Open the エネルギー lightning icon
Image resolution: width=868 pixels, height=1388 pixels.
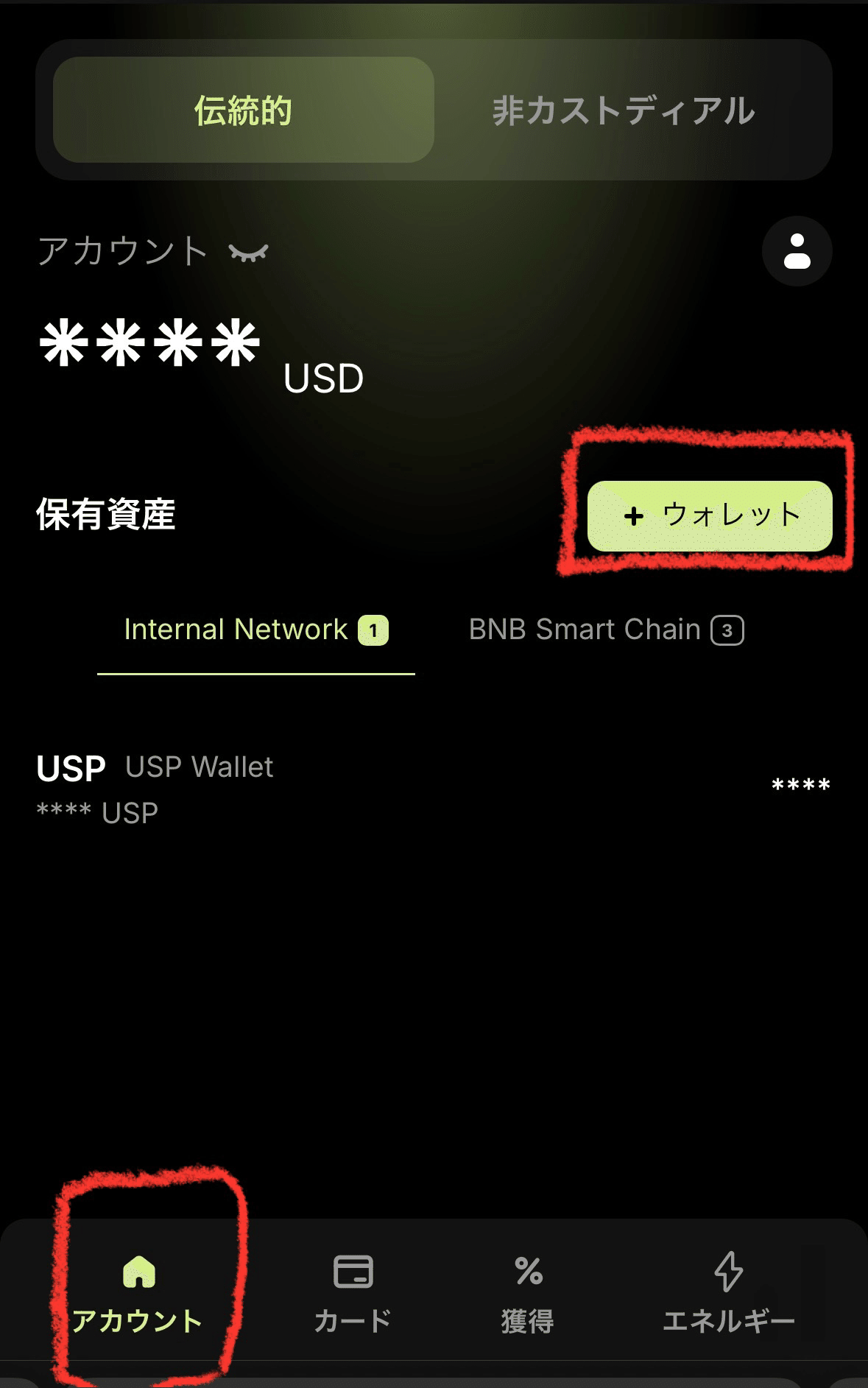click(x=727, y=1269)
